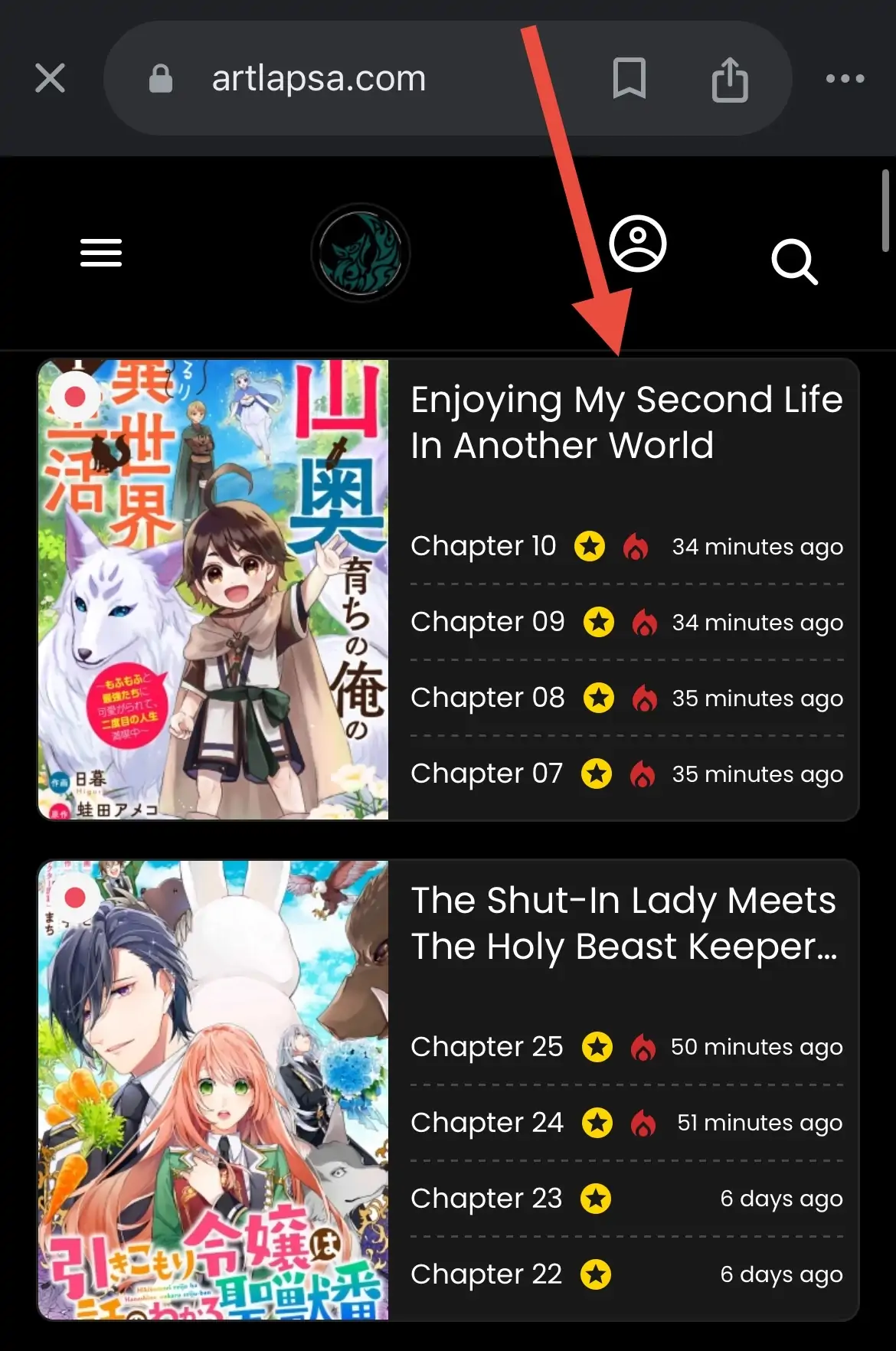Bookmark this page in the browser
The image size is (896, 1351).
click(629, 78)
